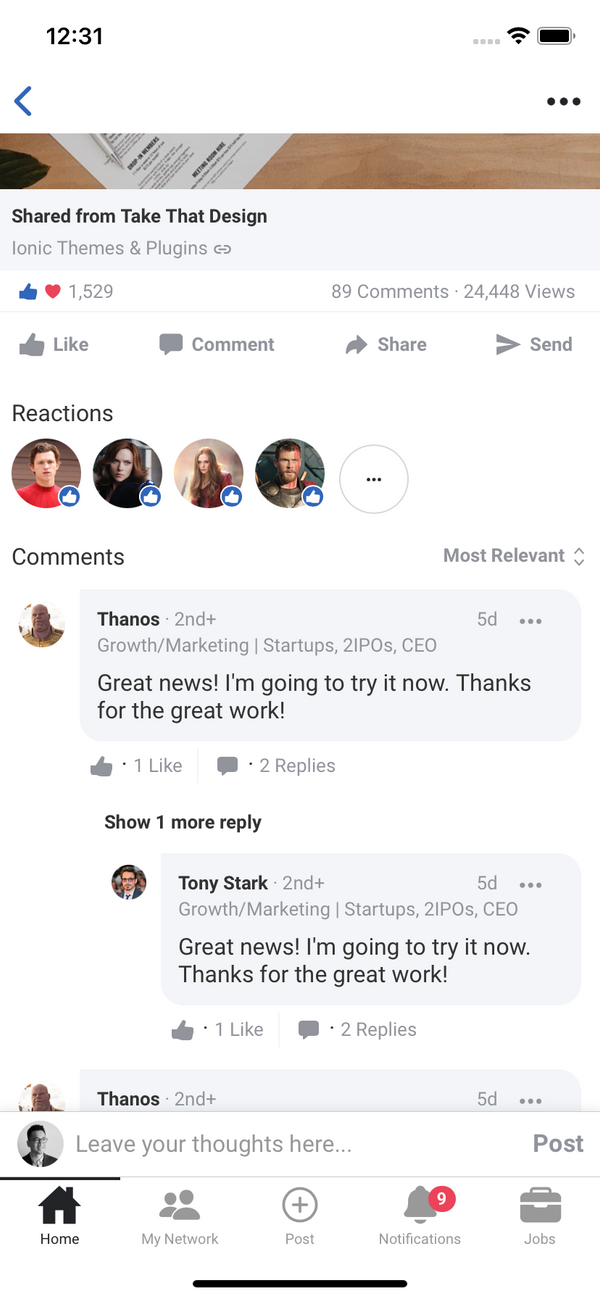Go back using the top arrow

point(23,101)
